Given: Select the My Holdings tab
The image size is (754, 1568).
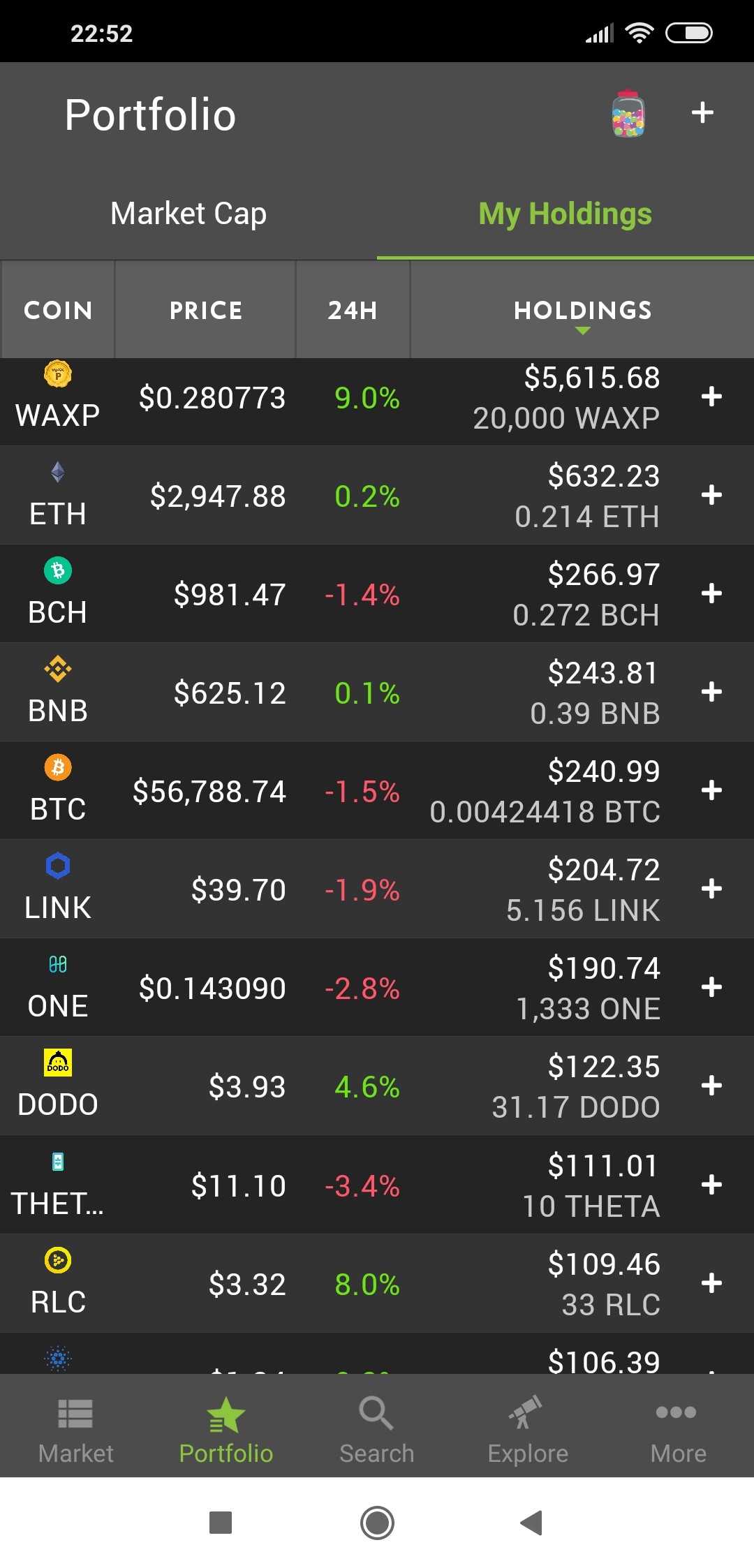Looking at the screenshot, I should pos(565,214).
